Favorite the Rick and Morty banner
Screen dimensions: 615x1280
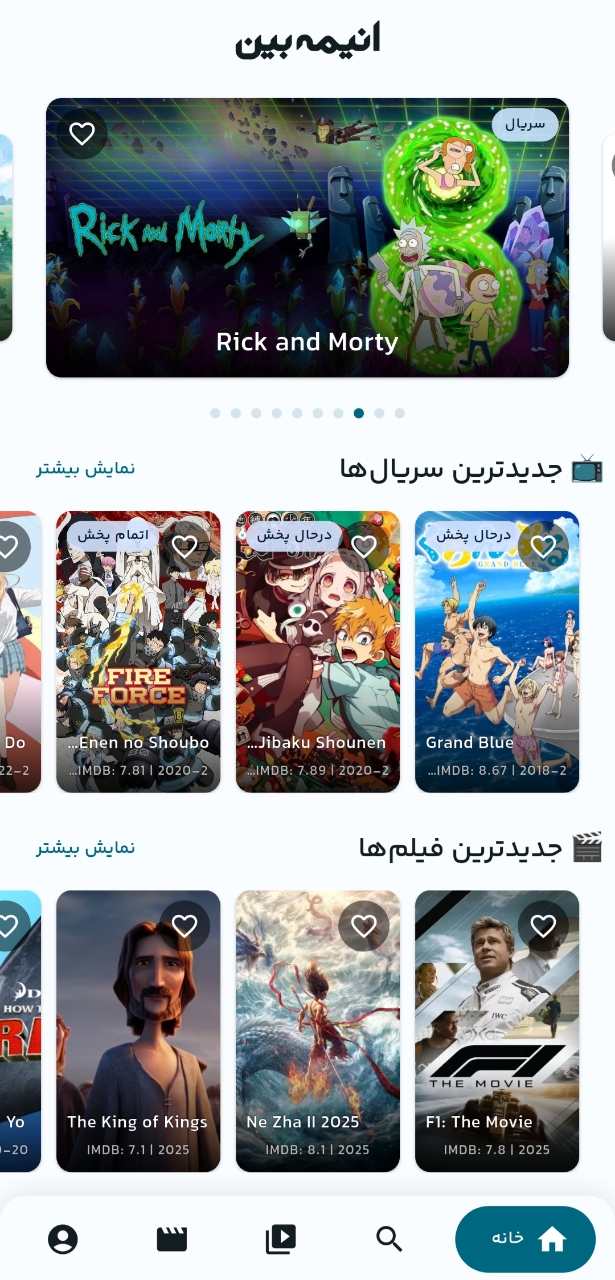82,134
